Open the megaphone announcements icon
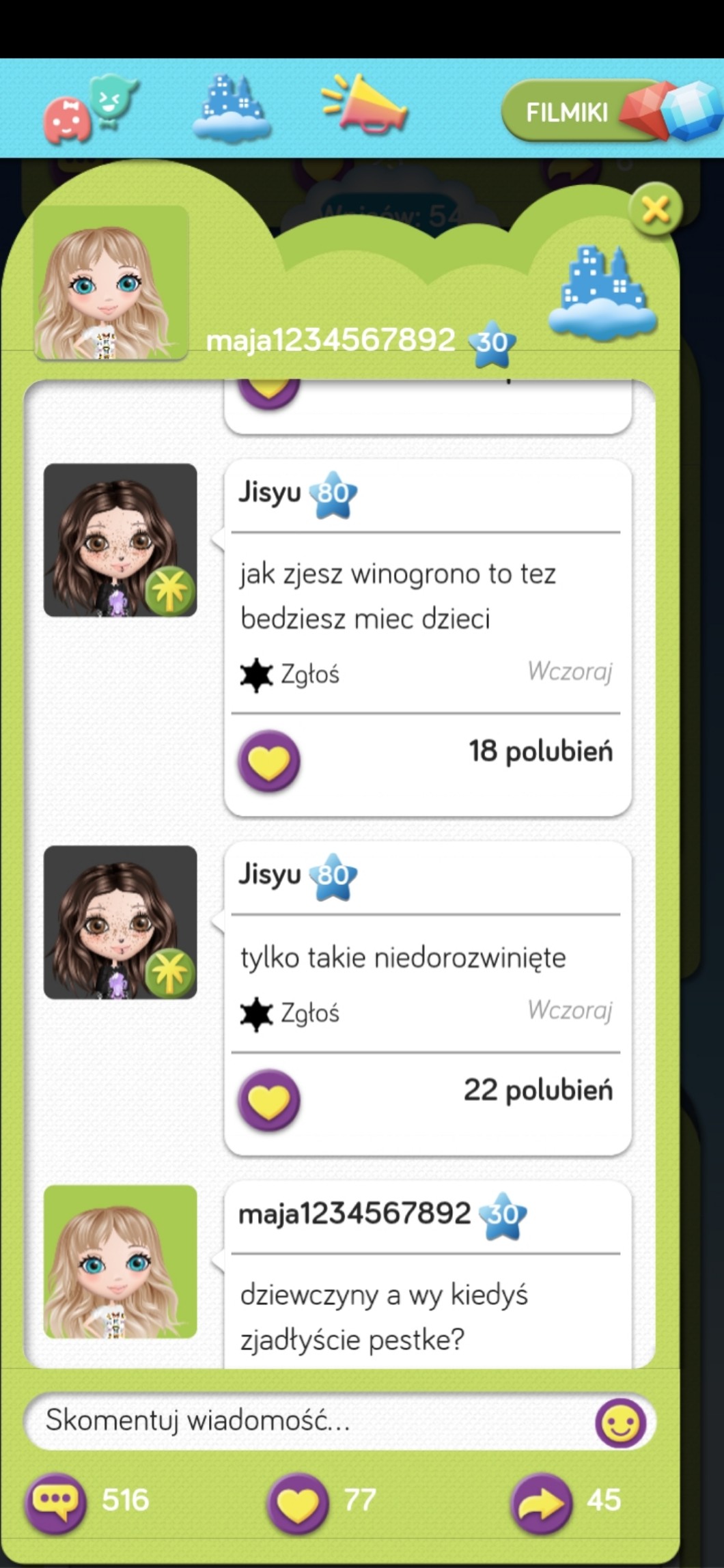724x1568 pixels. point(365,104)
